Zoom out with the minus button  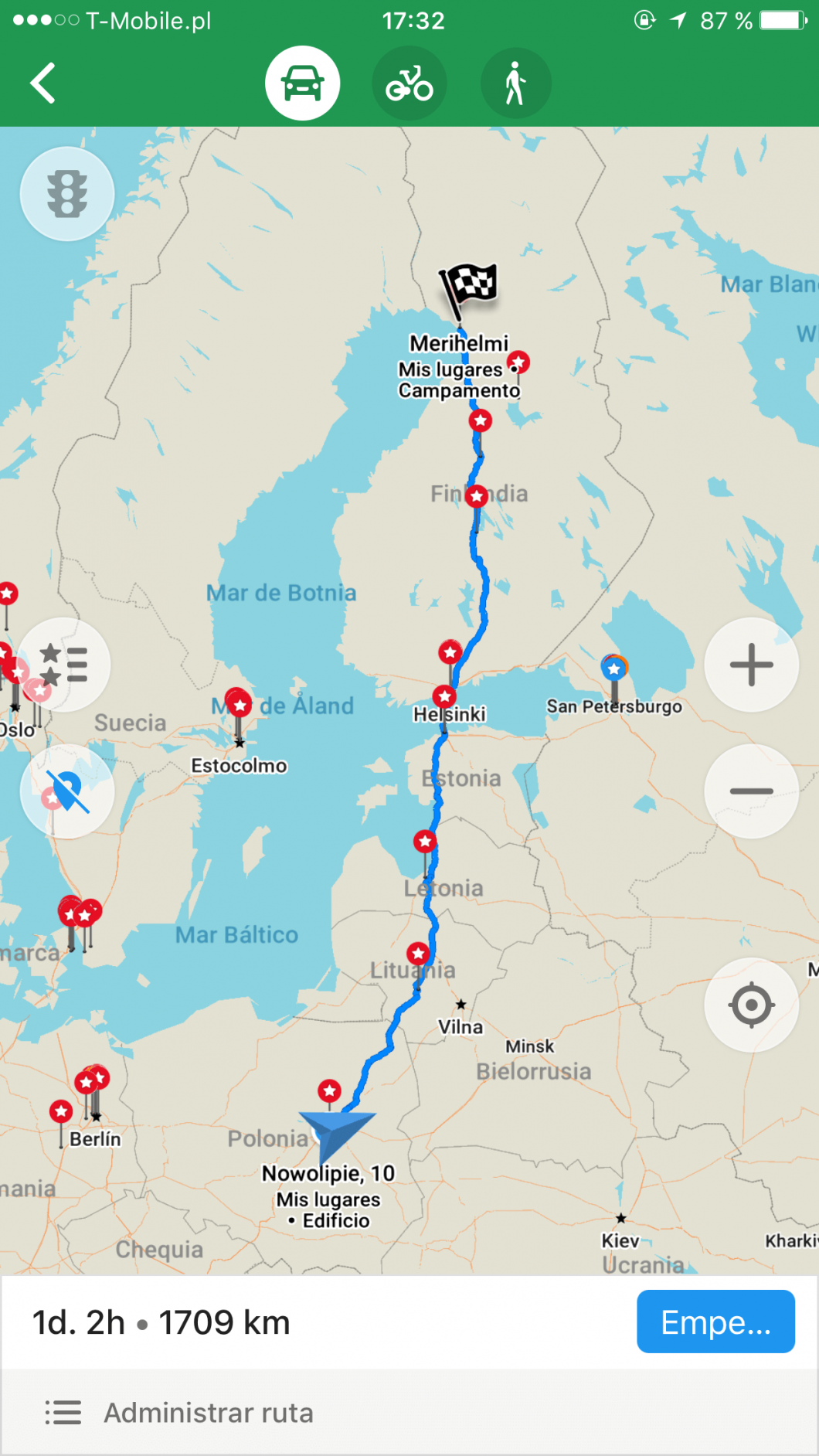(751, 791)
